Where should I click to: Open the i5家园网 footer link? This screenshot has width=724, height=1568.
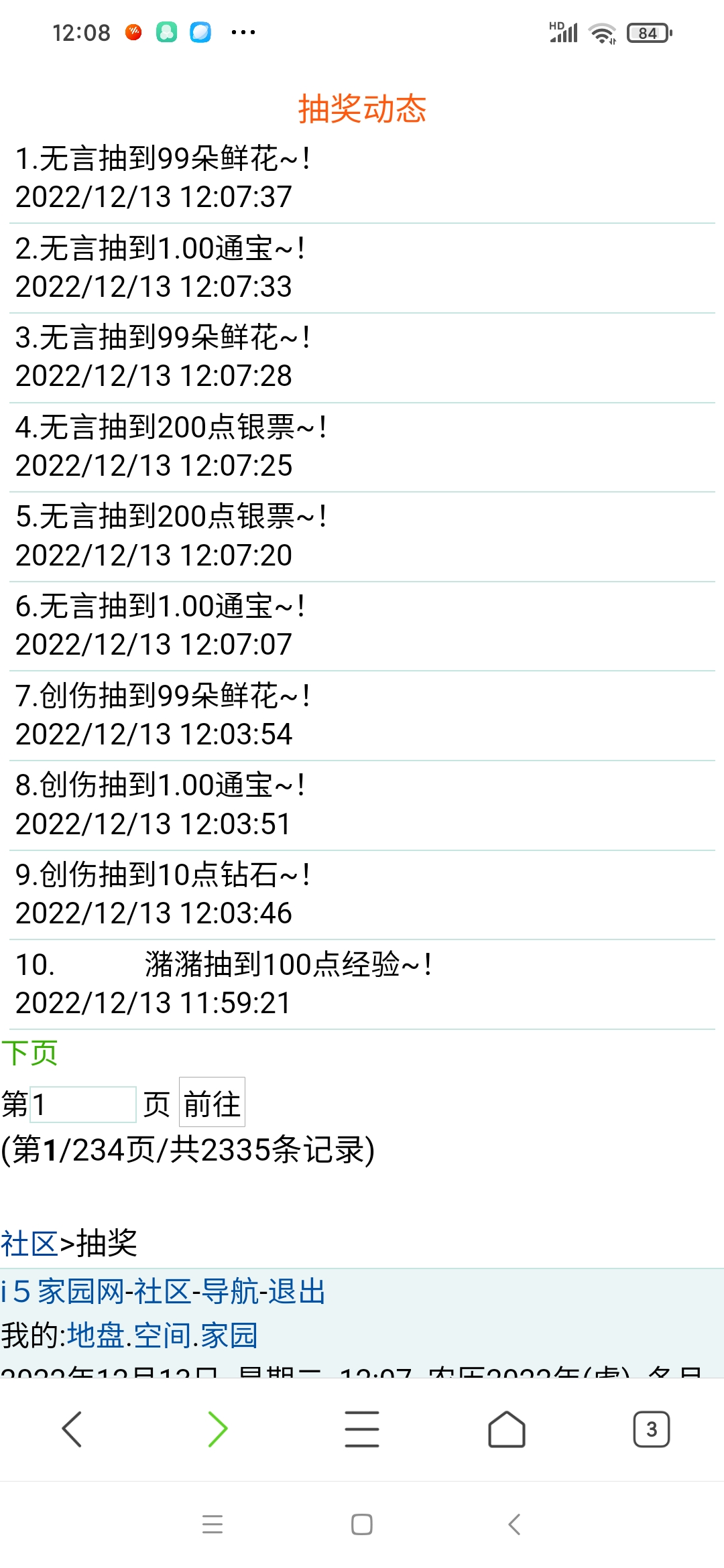(62, 1291)
